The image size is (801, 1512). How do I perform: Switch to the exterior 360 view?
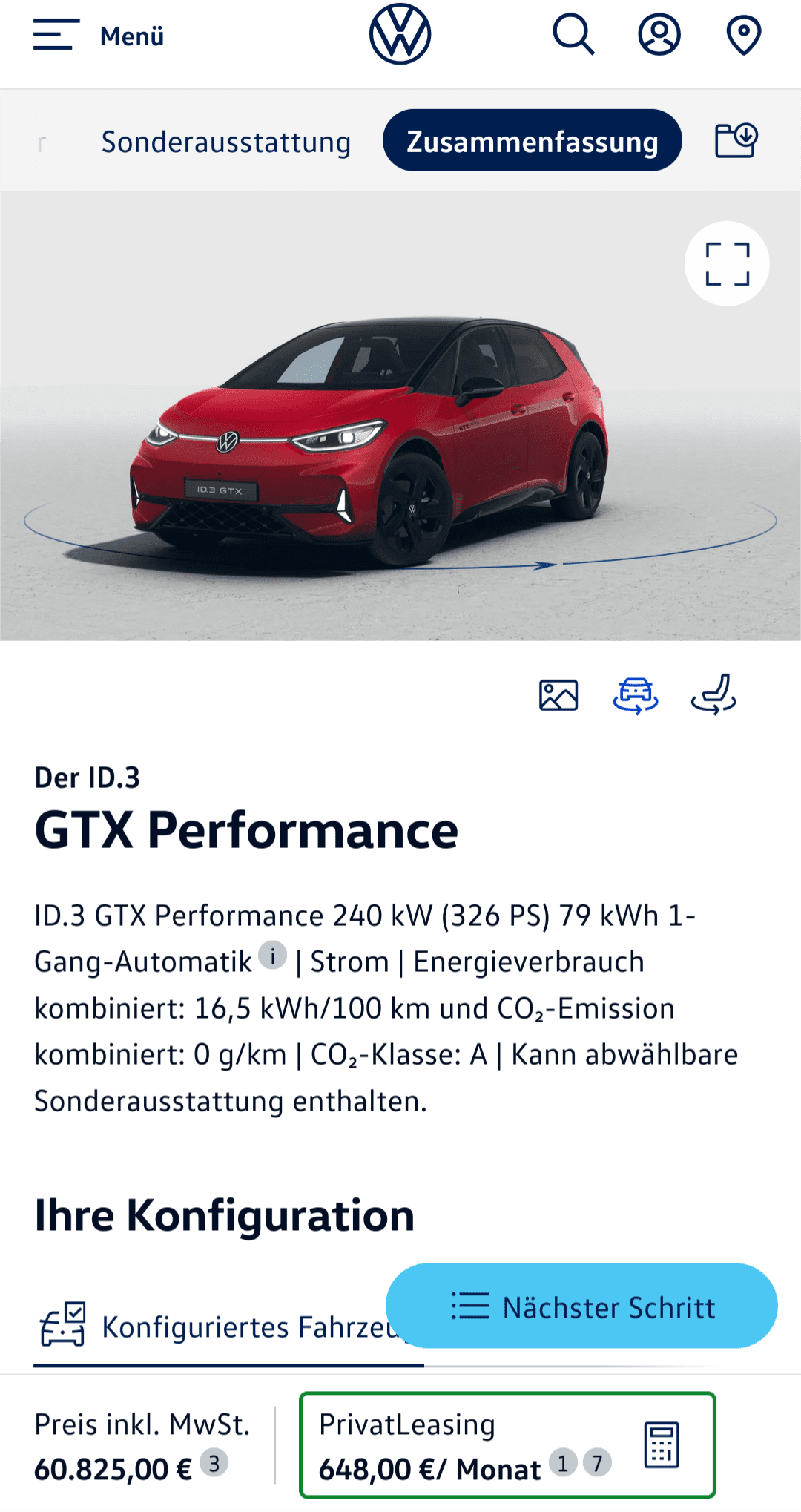tap(636, 695)
